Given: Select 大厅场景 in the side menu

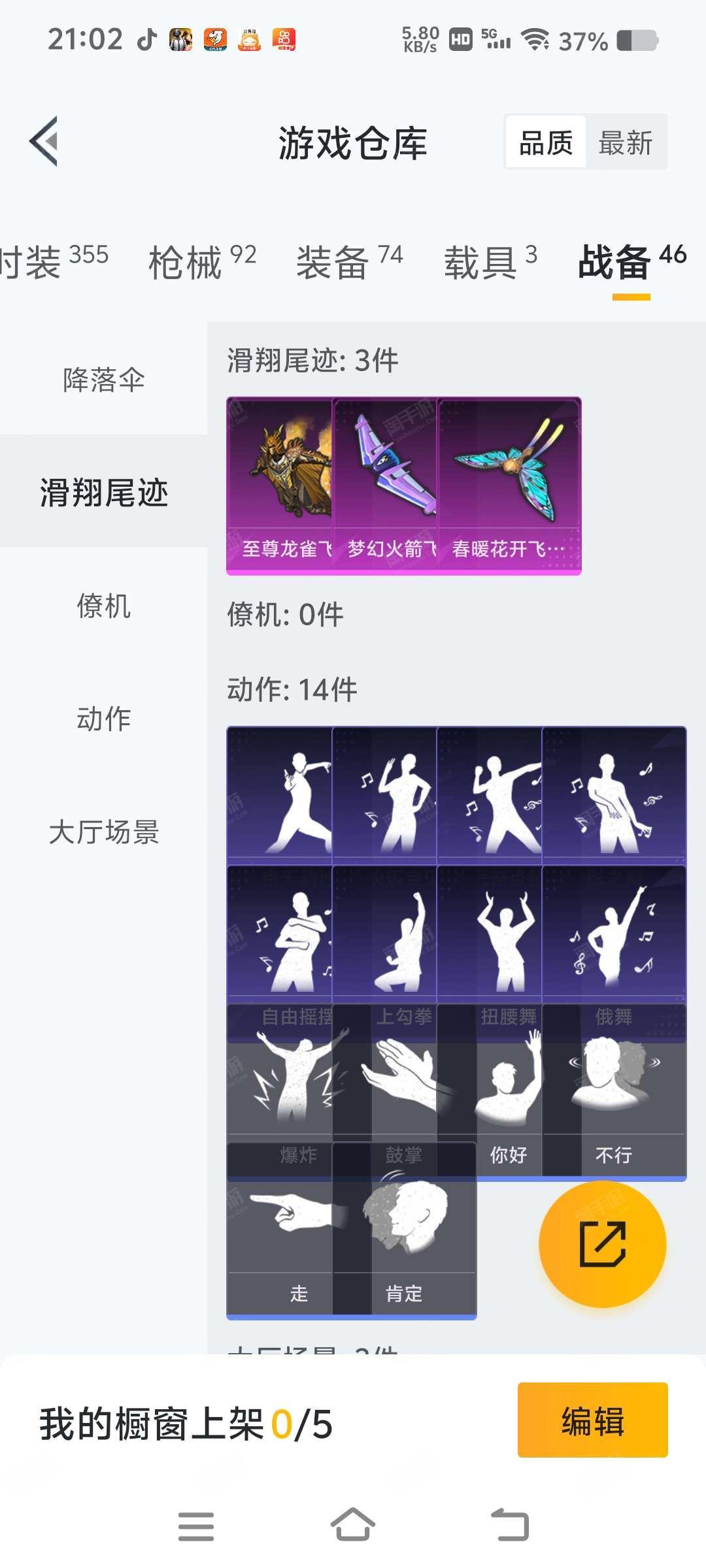Looking at the screenshot, I should 103,831.
